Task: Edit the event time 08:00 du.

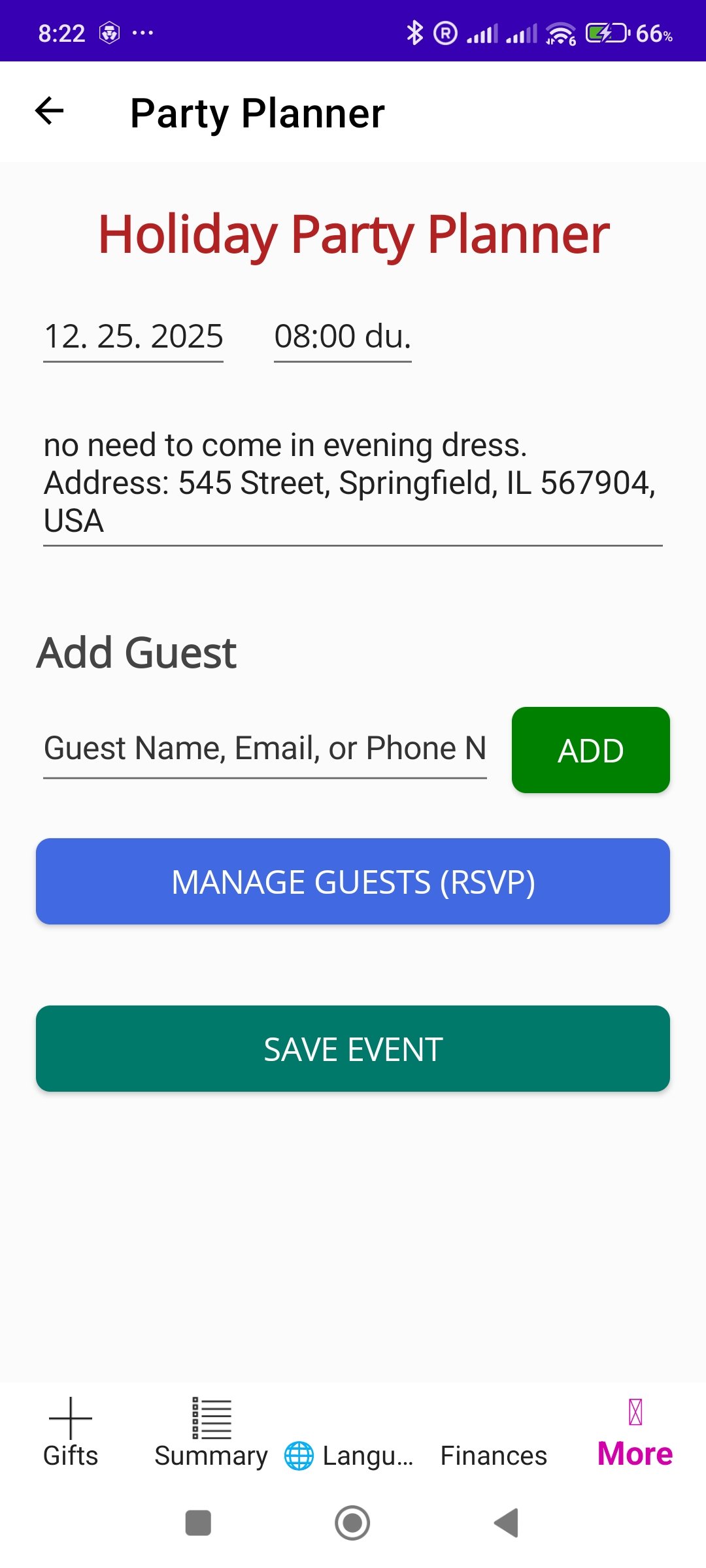Action: [x=343, y=337]
